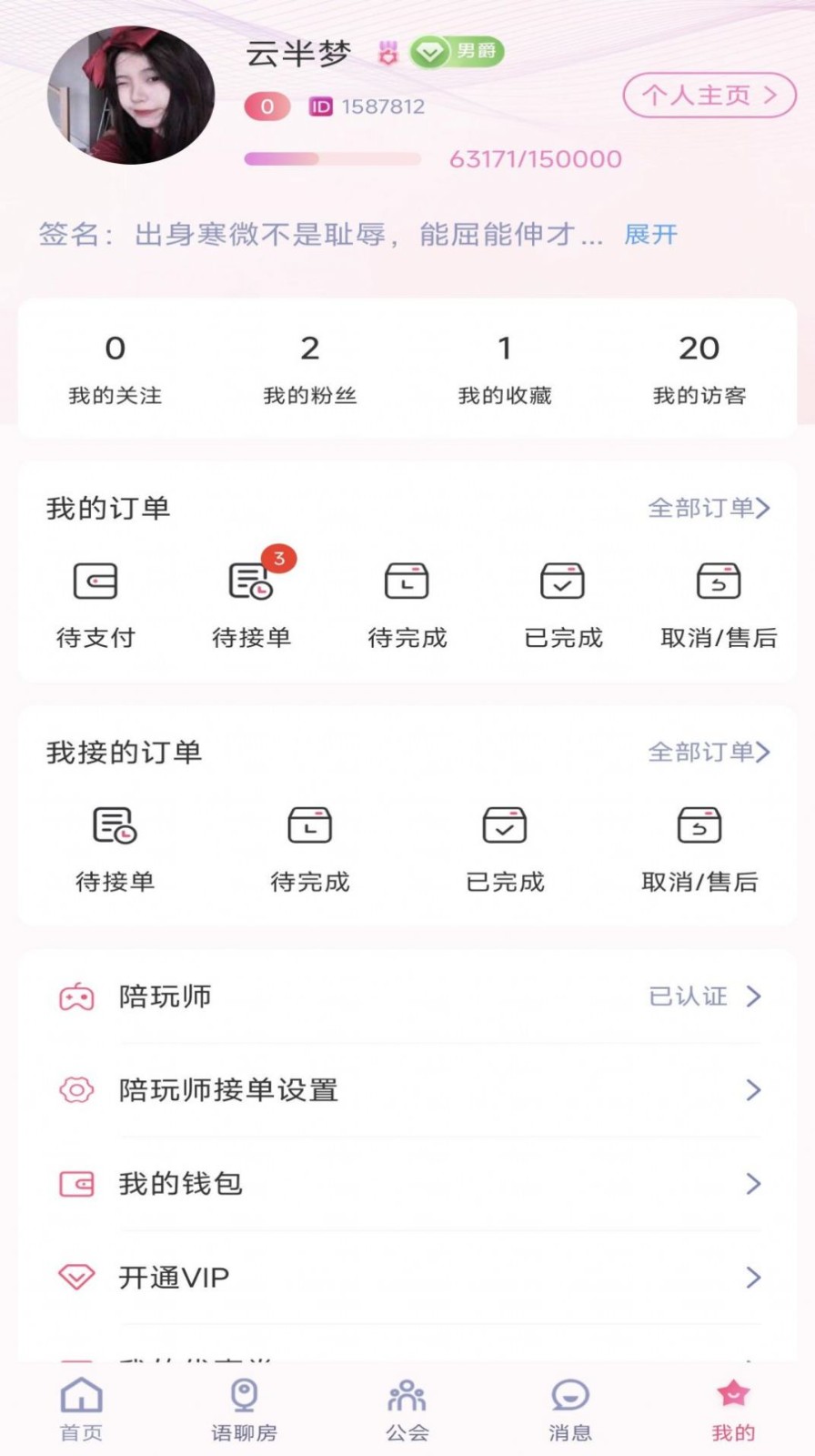The image size is (815, 1456).
Task: Open the 开通VIP row
Action: pos(407,1278)
